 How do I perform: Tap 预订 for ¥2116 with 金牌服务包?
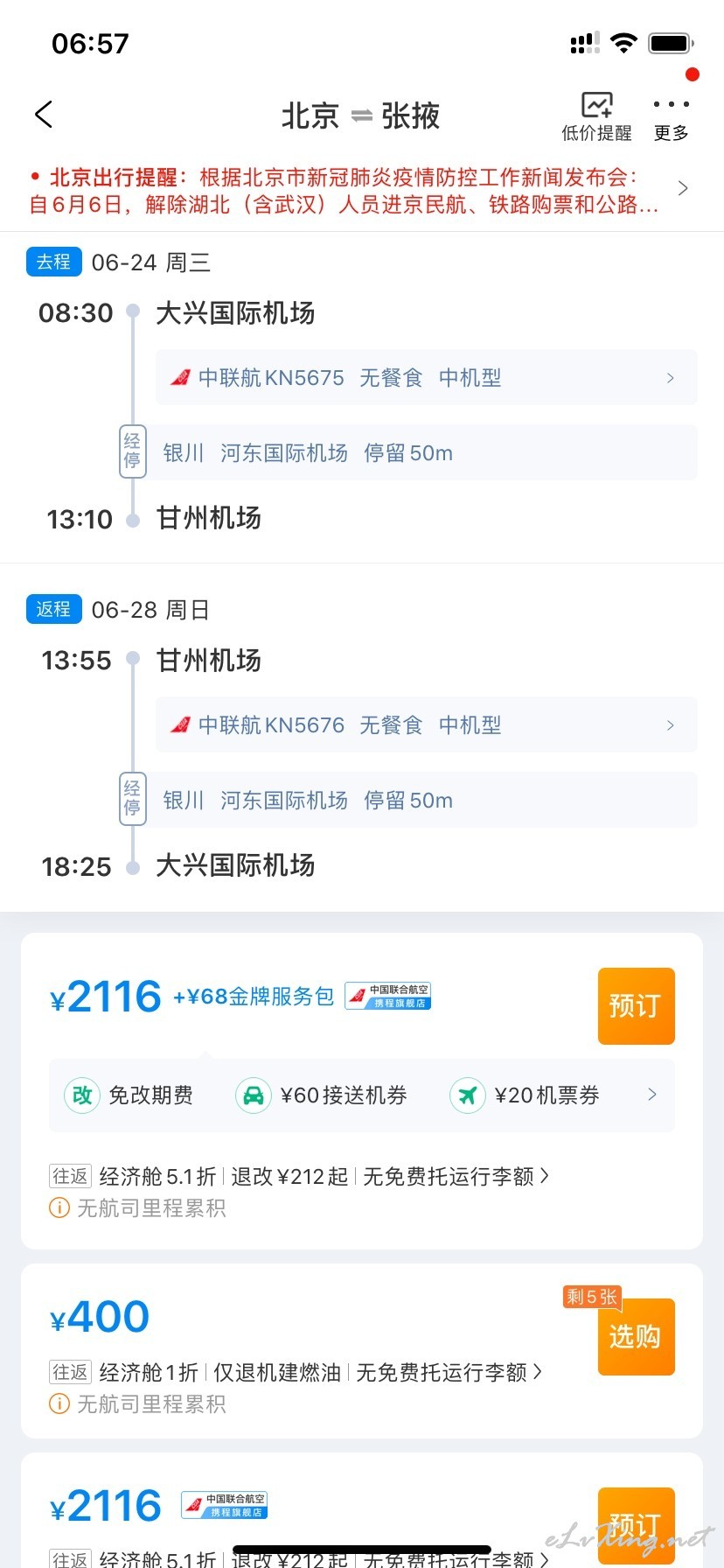click(x=636, y=1006)
